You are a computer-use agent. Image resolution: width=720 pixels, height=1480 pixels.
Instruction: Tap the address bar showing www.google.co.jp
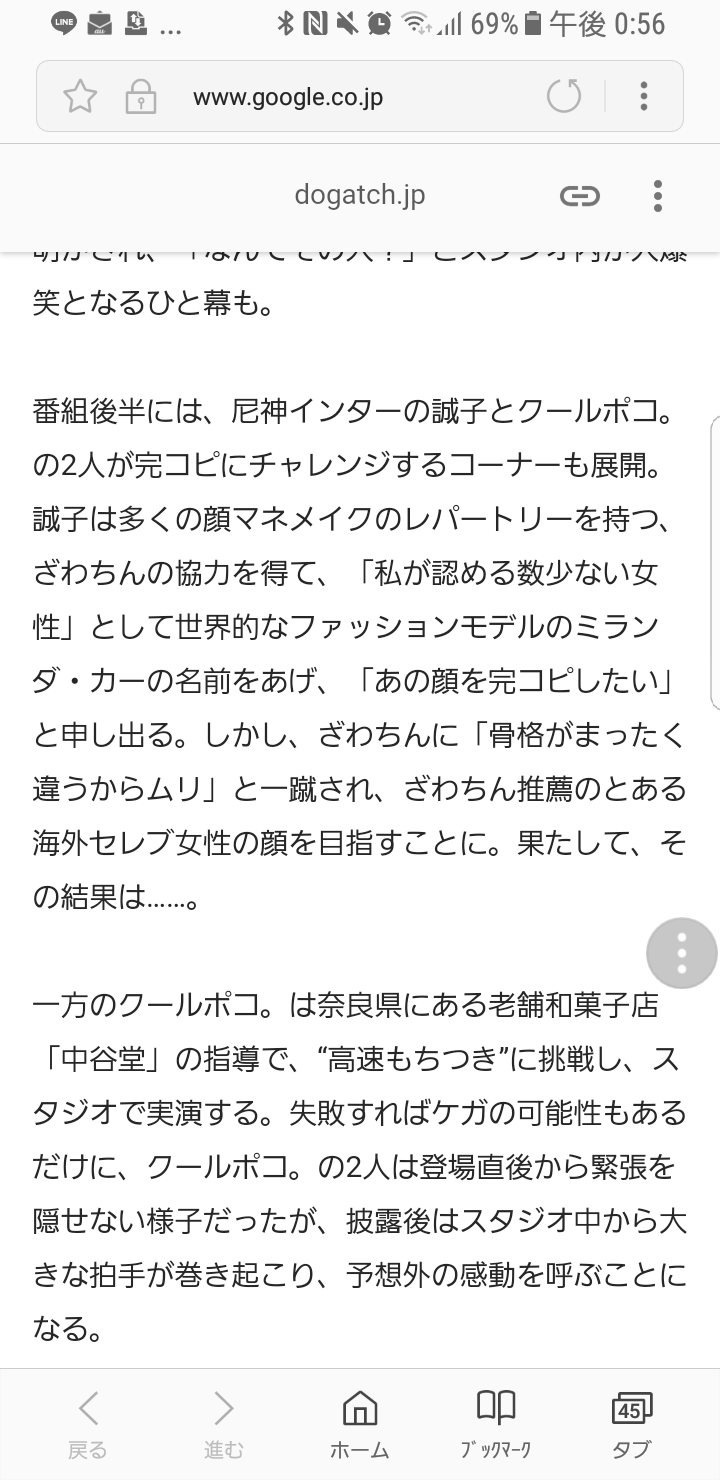tap(288, 97)
